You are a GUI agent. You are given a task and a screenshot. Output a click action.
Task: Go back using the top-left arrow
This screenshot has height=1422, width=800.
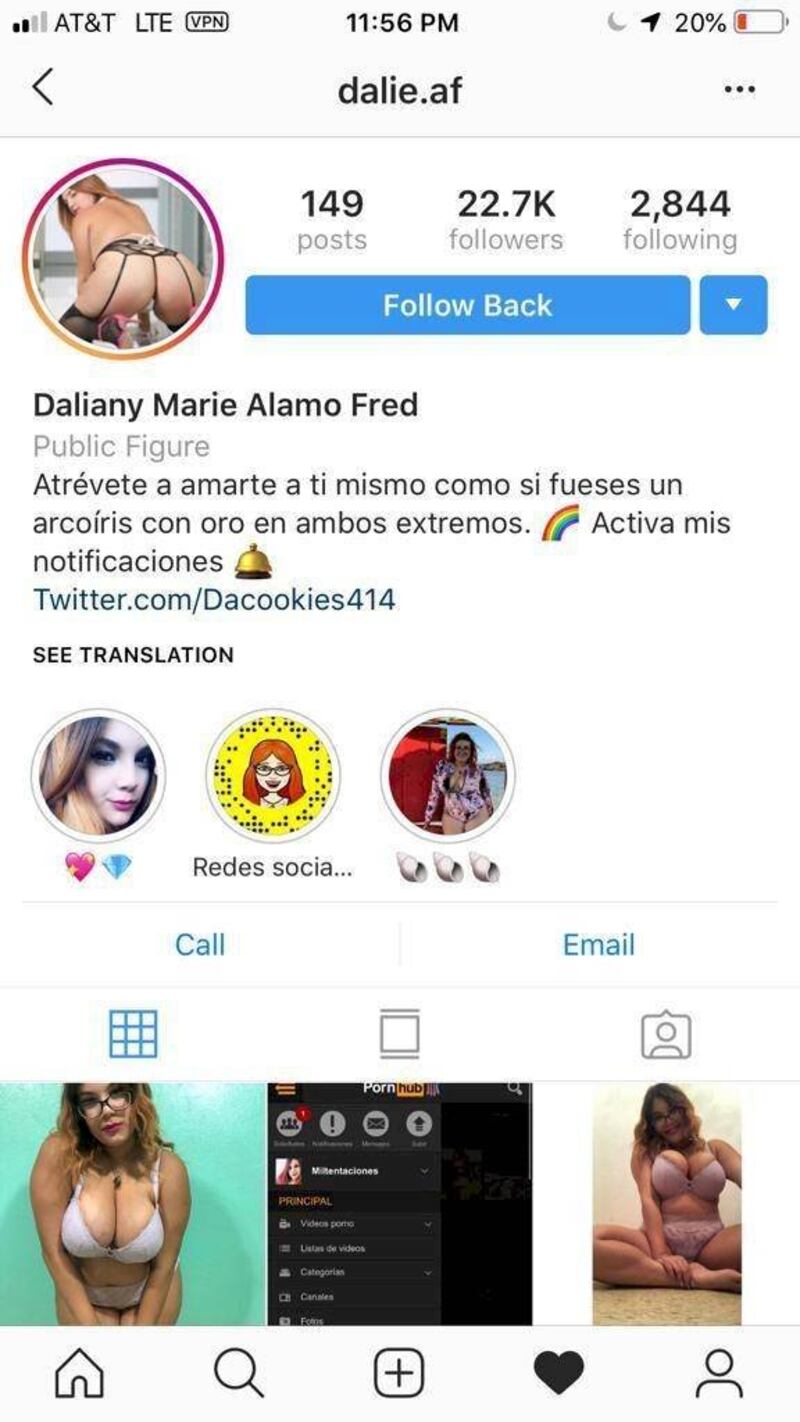(x=42, y=88)
